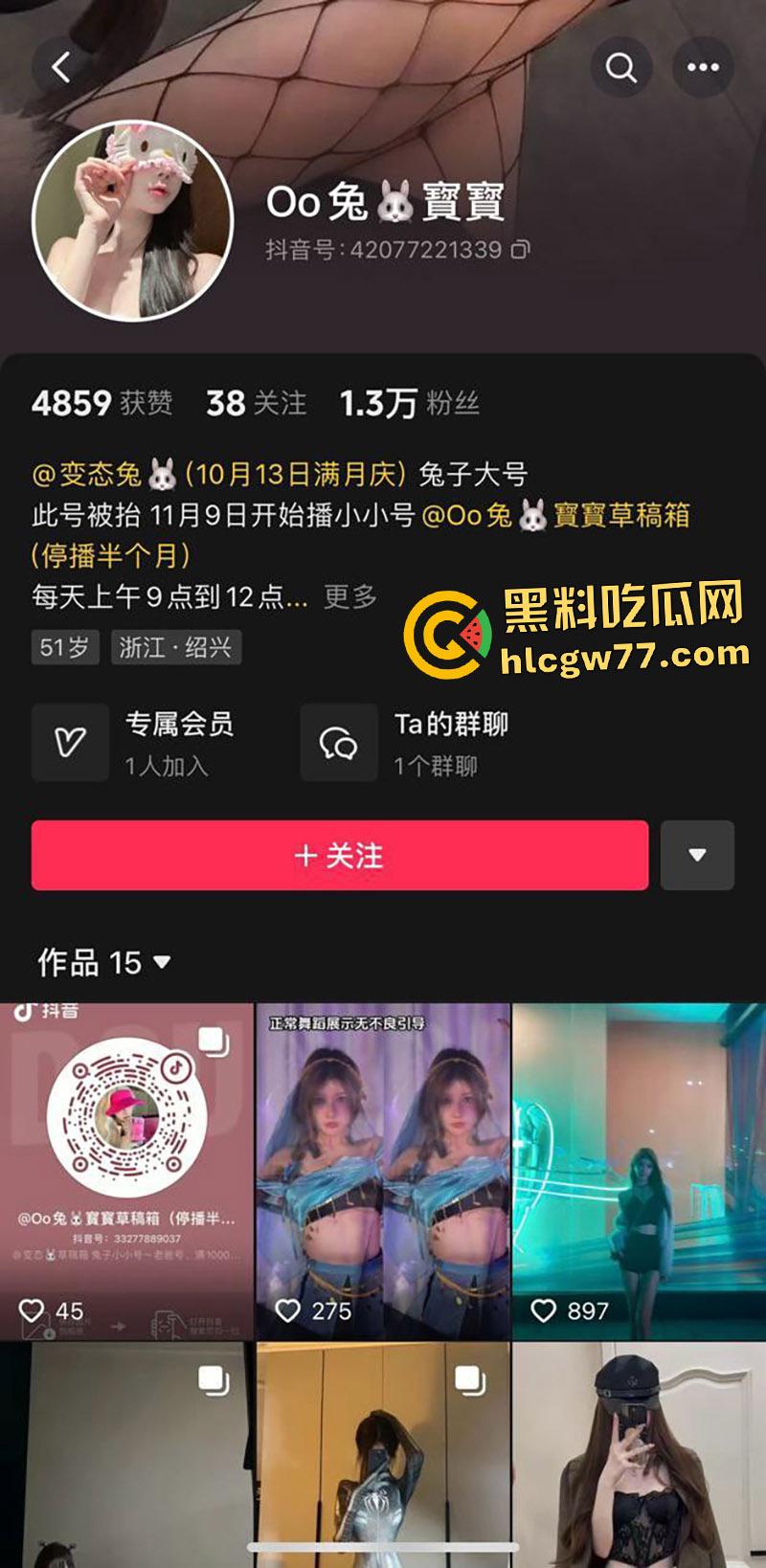This screenshot has height=1568, width=766.
Task: Open the search function
Action: pyautogui.click(x=621, y=66)
